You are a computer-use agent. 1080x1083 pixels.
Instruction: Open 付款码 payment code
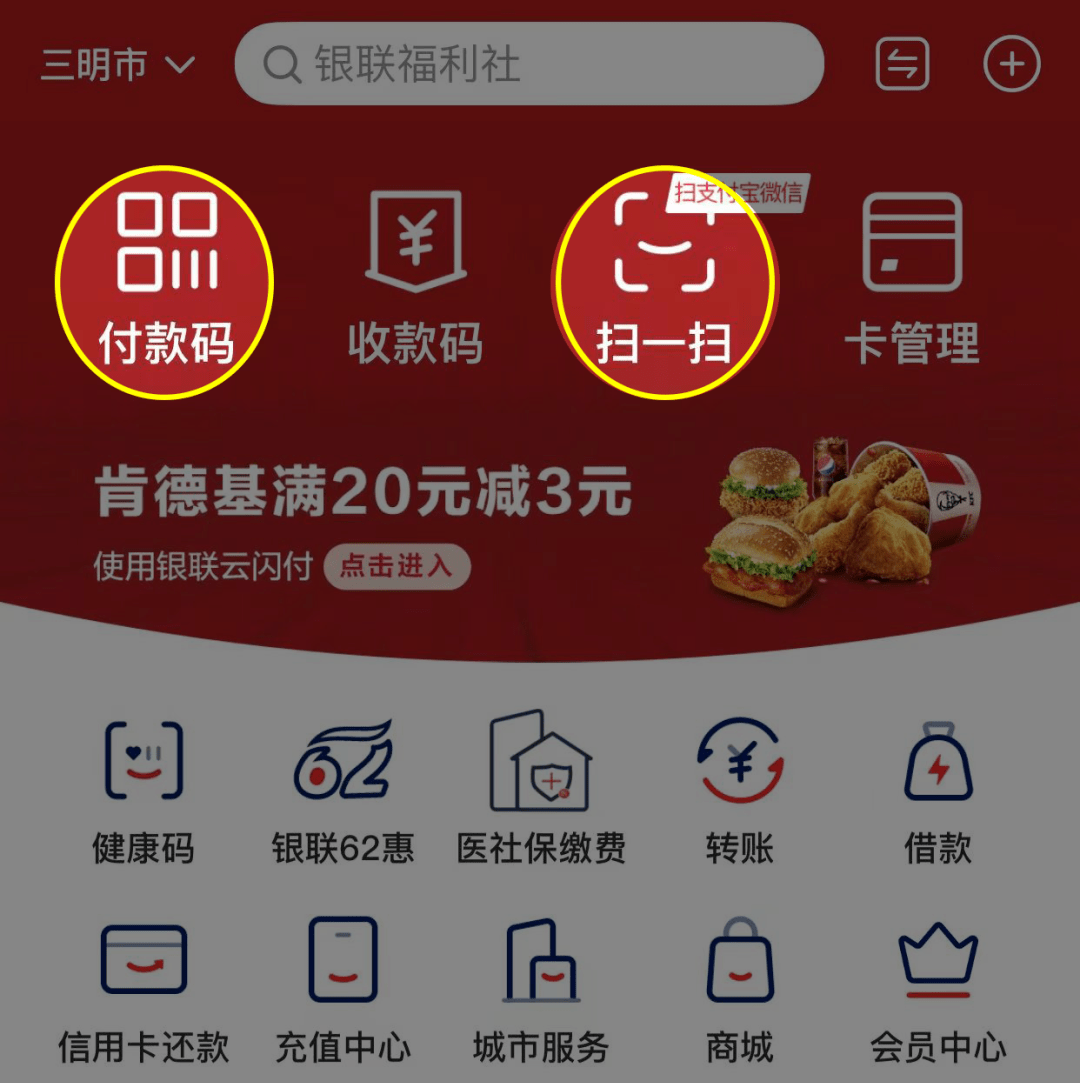coord(166,281)
